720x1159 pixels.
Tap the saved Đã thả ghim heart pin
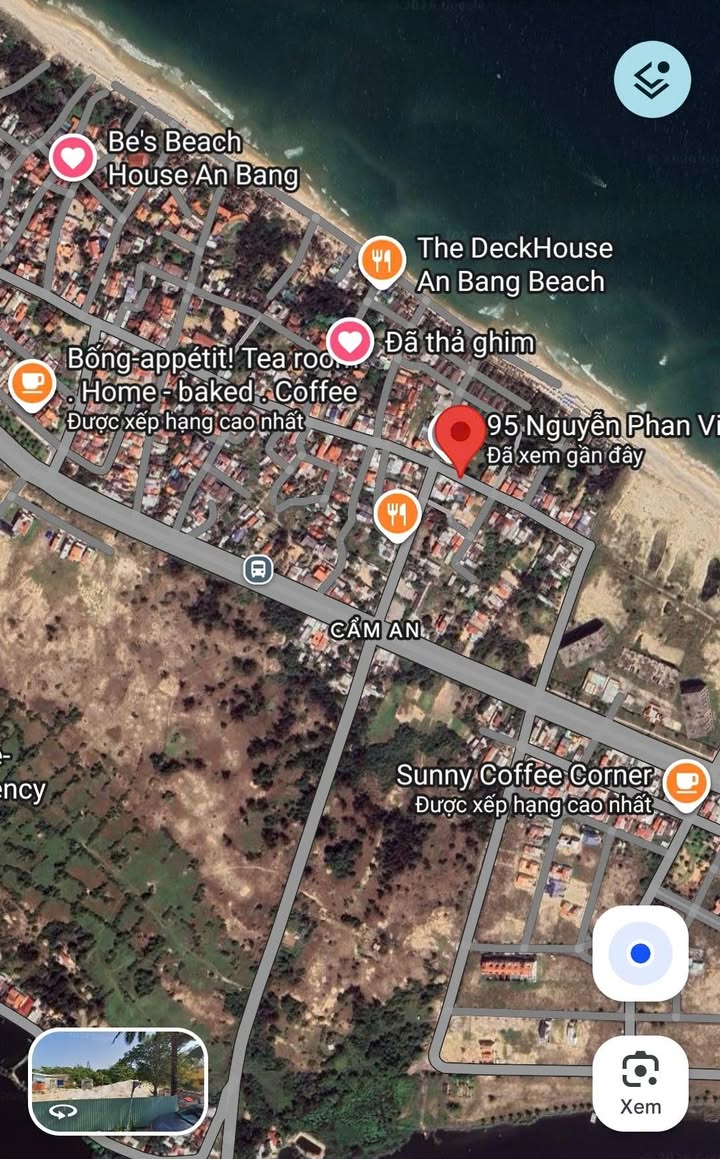coord(350,341)
